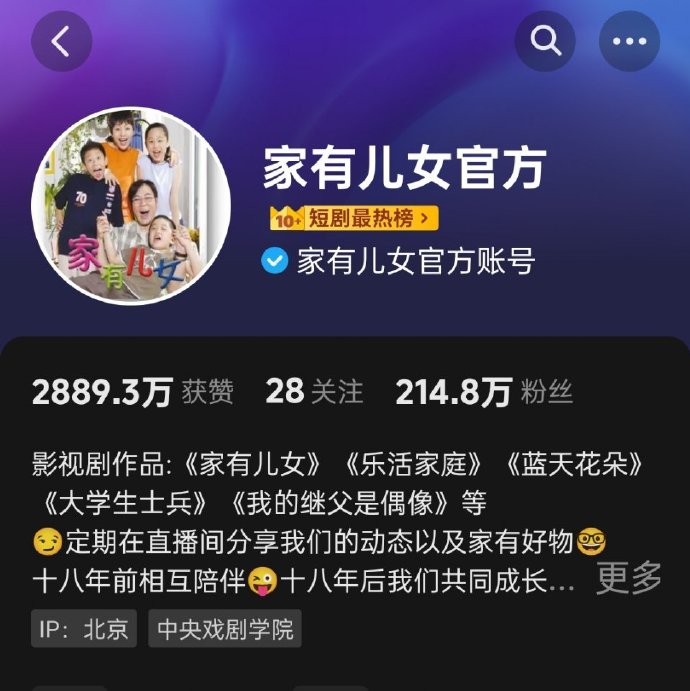View the profile avatar picture
This screenshot has height=691, width=690.
(131, 204)
